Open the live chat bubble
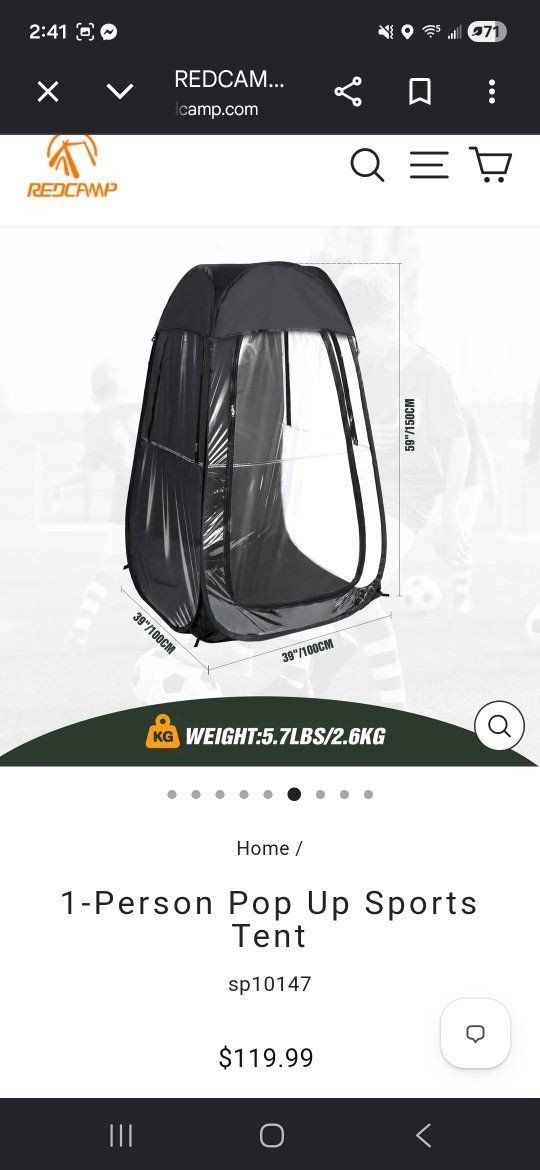The width and height of the screenshot is (540, 1170). [x=475, y=1033]
